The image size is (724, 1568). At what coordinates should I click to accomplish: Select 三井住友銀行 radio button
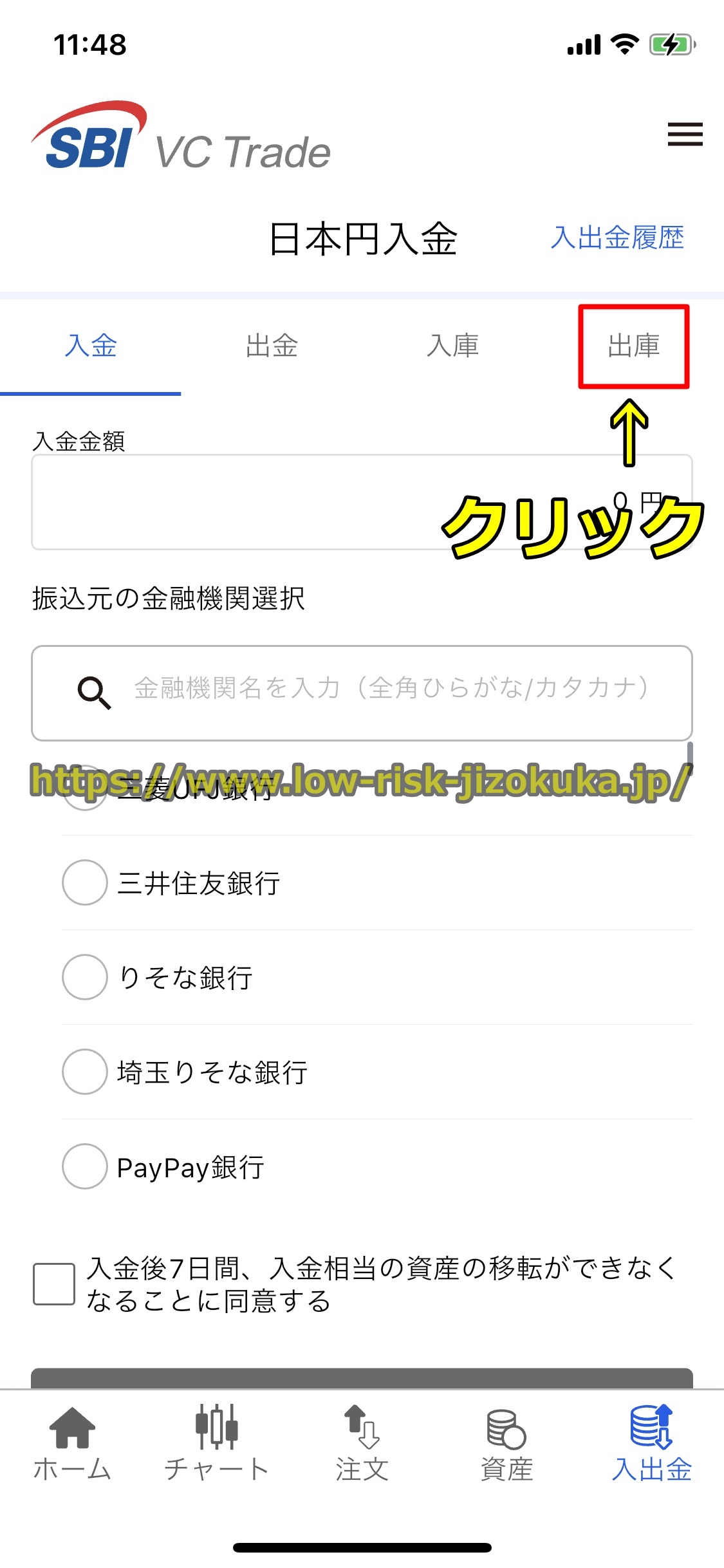point(85,882)
